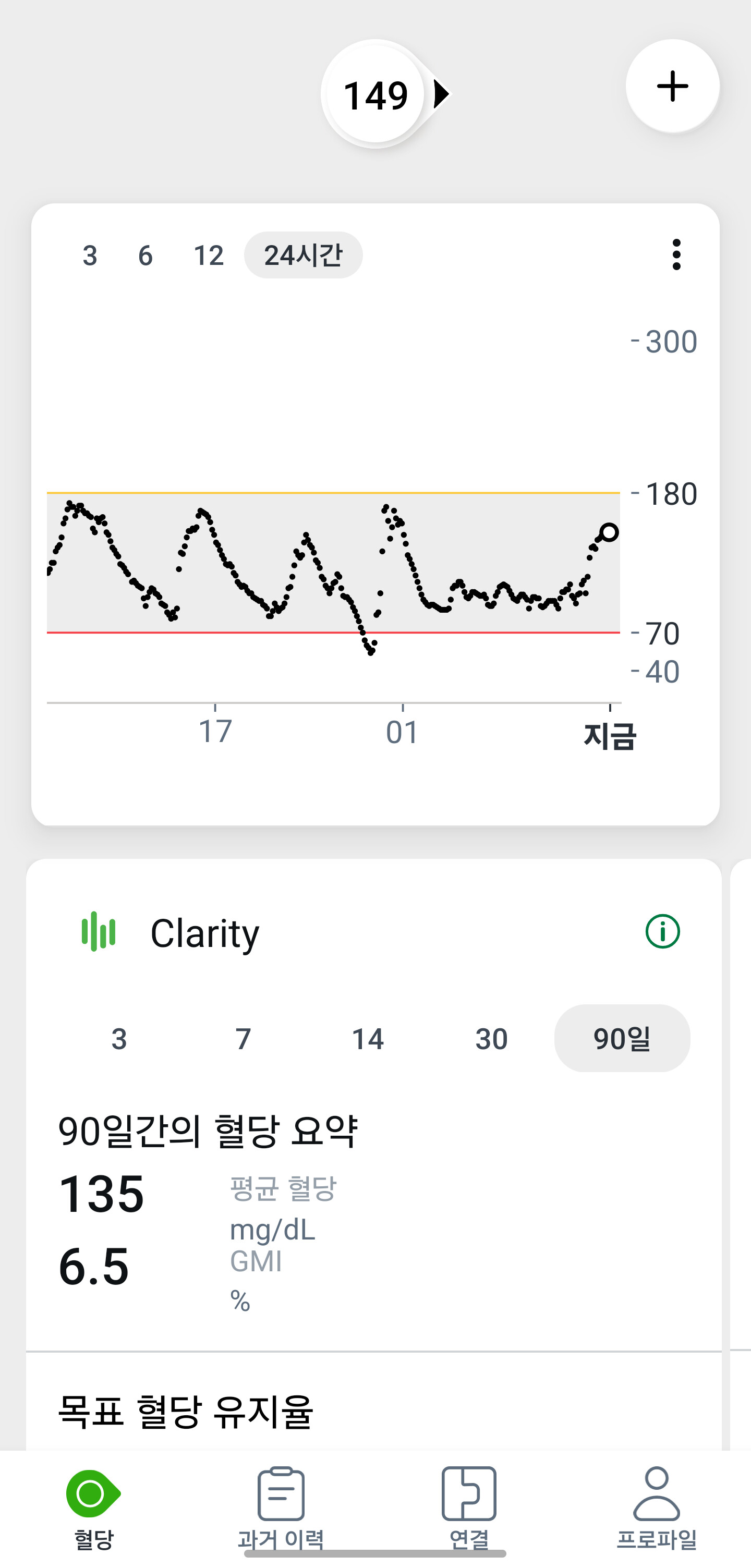Open the 프로파일 tab
Viewport: 751px width, 1568px height.
pyautogui.click(x=656, y=1506)
